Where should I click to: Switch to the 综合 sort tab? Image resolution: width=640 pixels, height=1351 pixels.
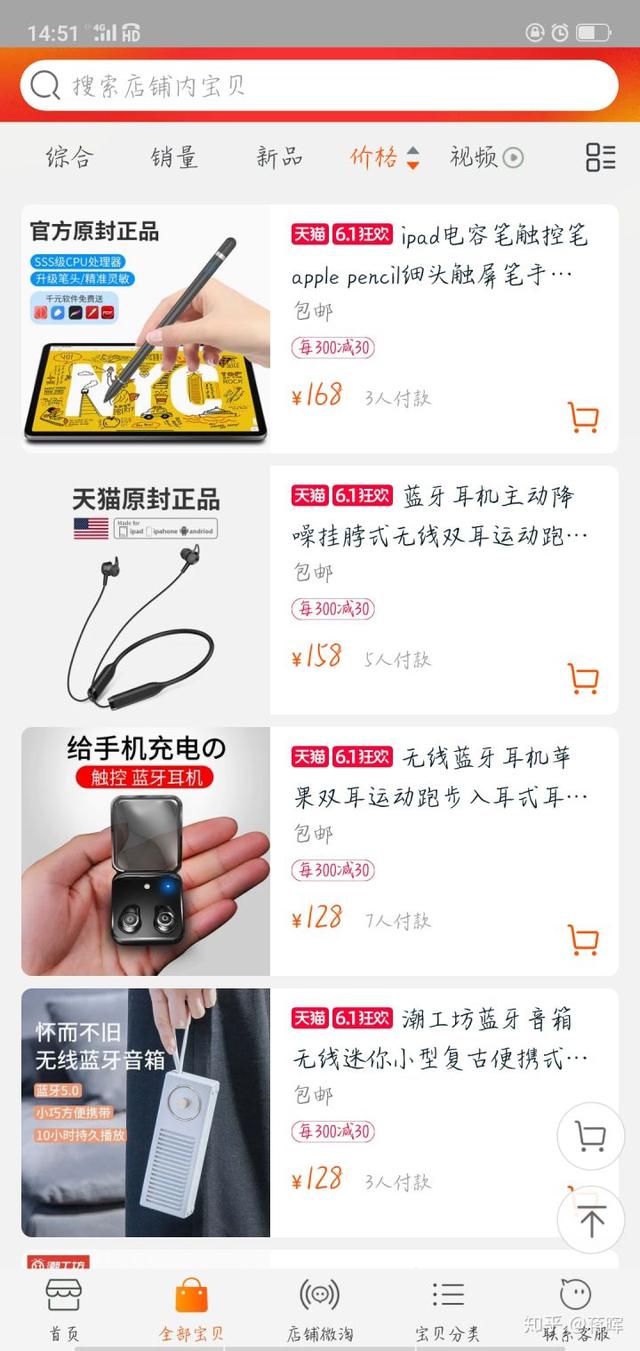[69, 157]
